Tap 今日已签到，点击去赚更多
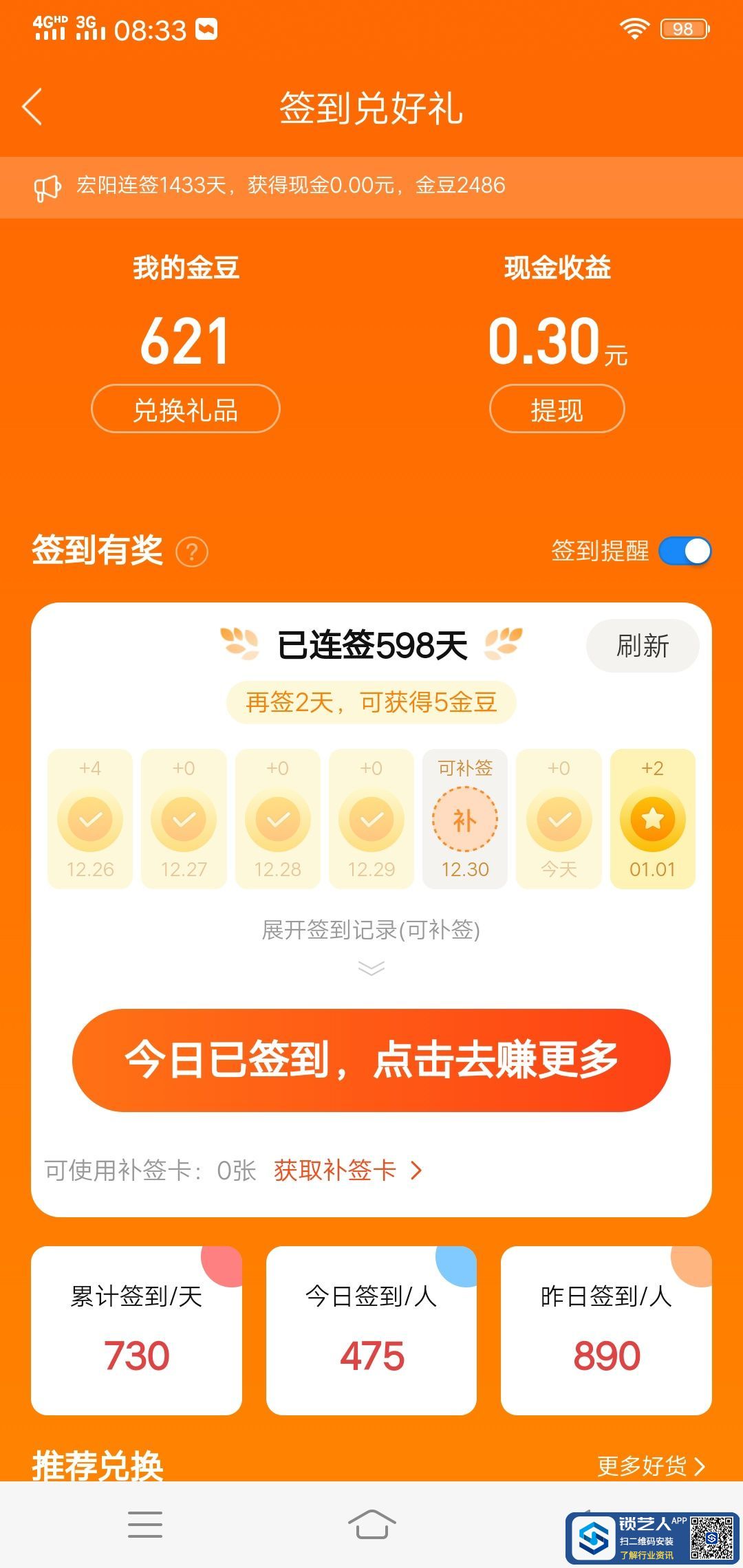 [x=371, y=1060]
